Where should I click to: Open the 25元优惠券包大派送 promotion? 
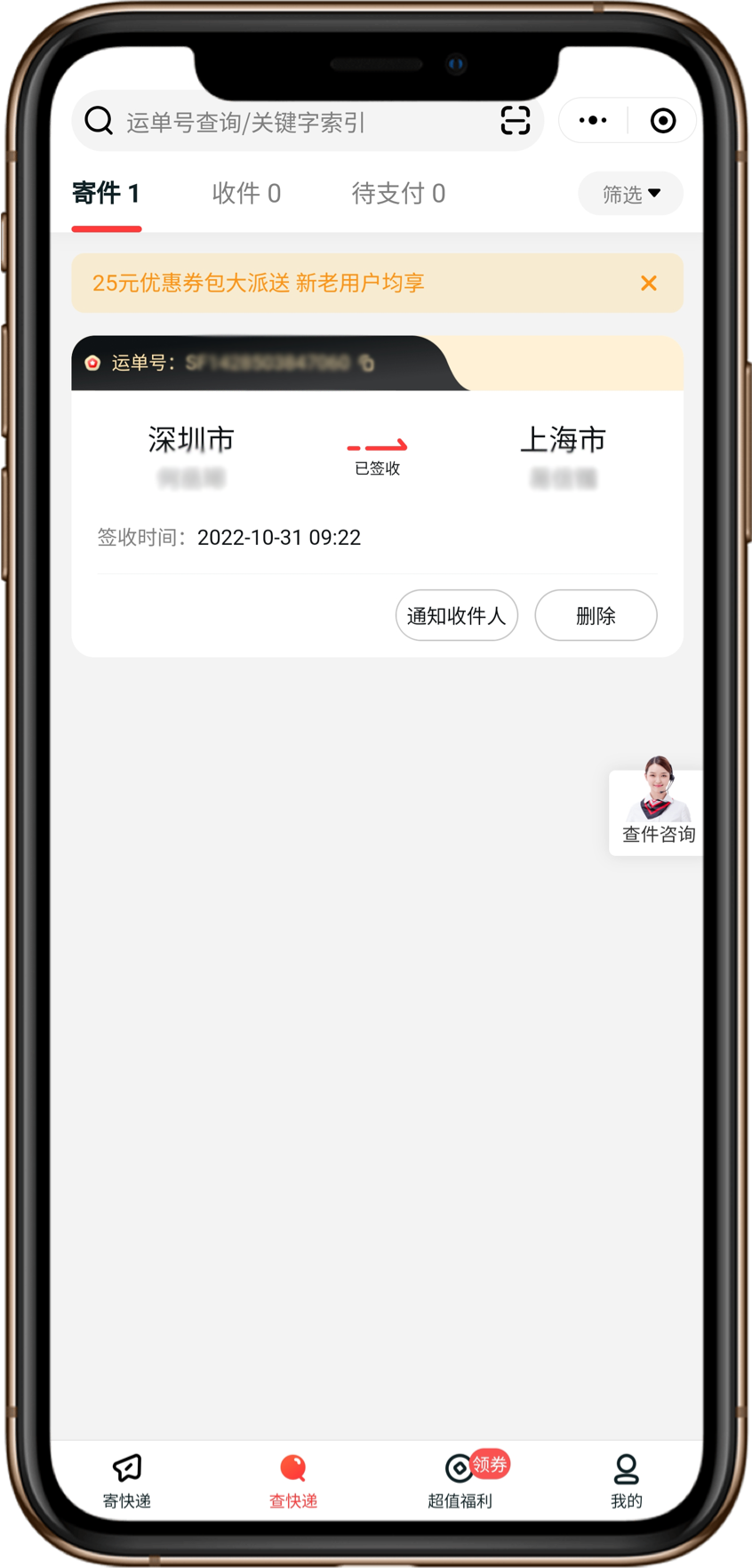click(x=258, y=283)
